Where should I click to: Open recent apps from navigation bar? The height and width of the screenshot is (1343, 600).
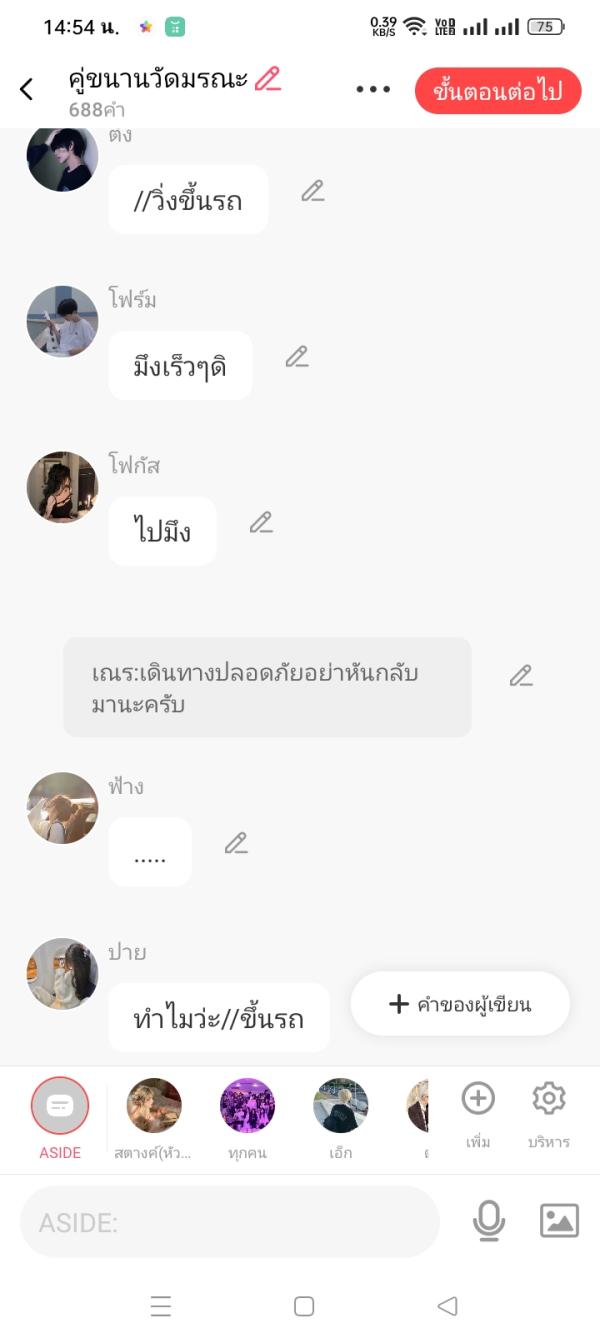[x=161, y=1306]
